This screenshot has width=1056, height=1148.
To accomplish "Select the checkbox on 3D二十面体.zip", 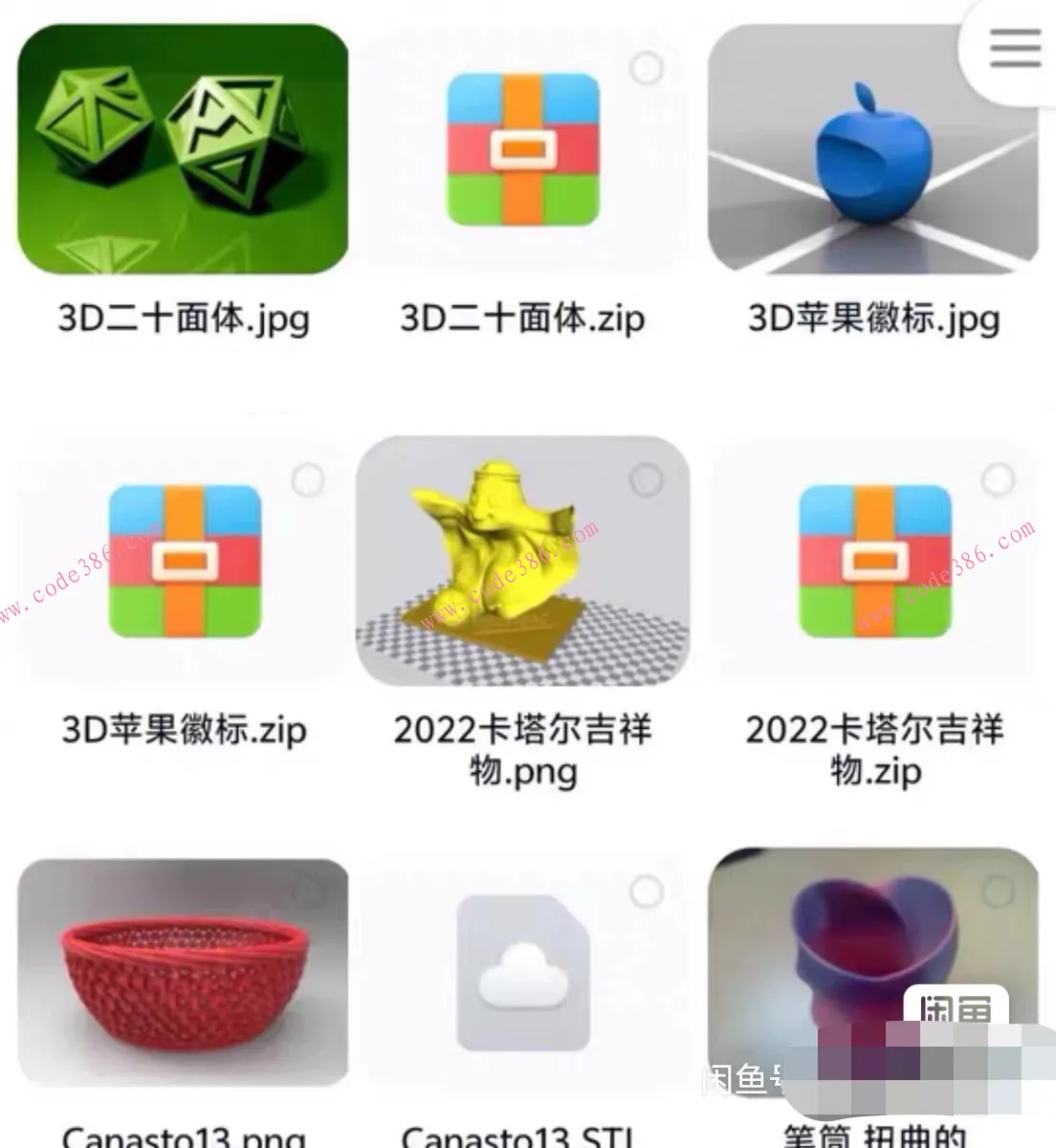I will point(648,69).
